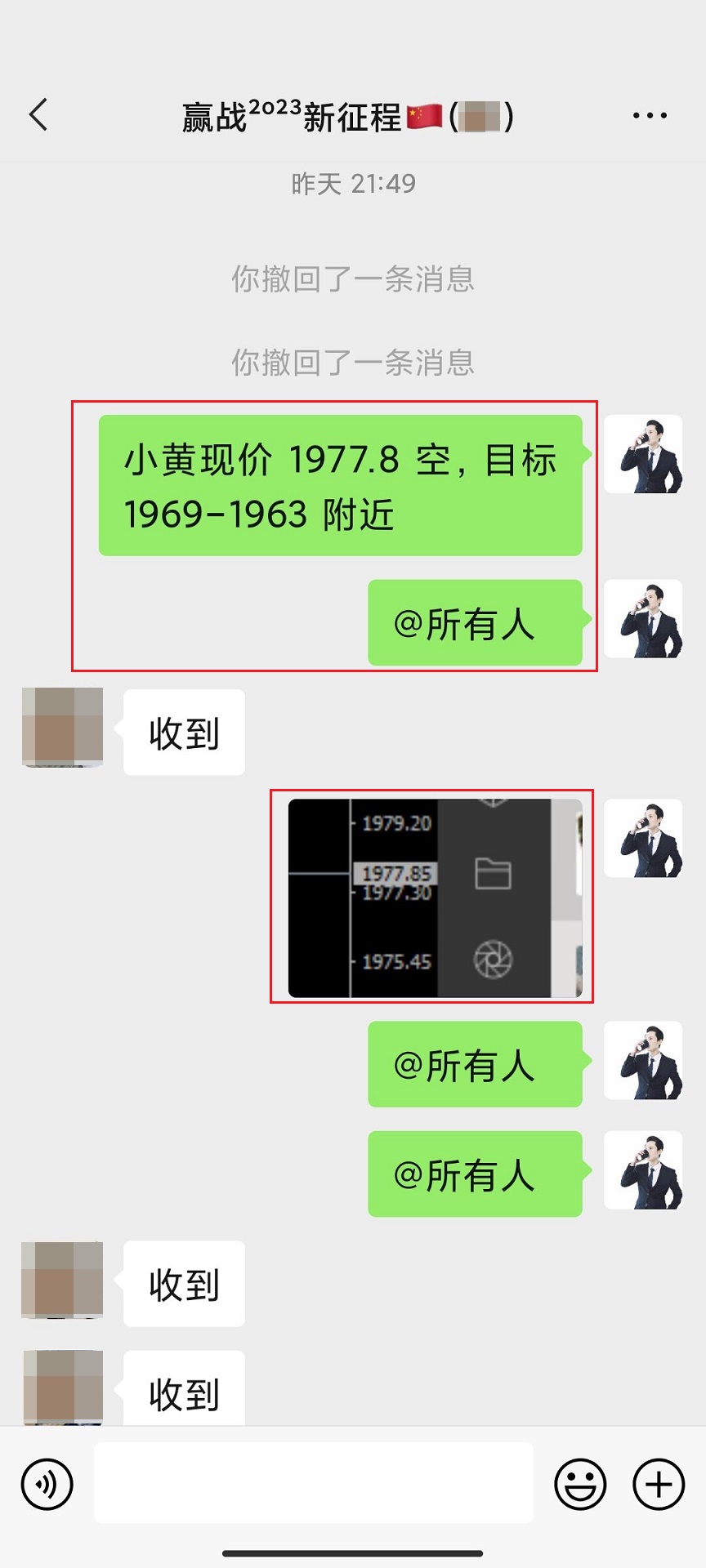Go back from the group chat
Screen dimensions: 706x1568
[38, 115]
